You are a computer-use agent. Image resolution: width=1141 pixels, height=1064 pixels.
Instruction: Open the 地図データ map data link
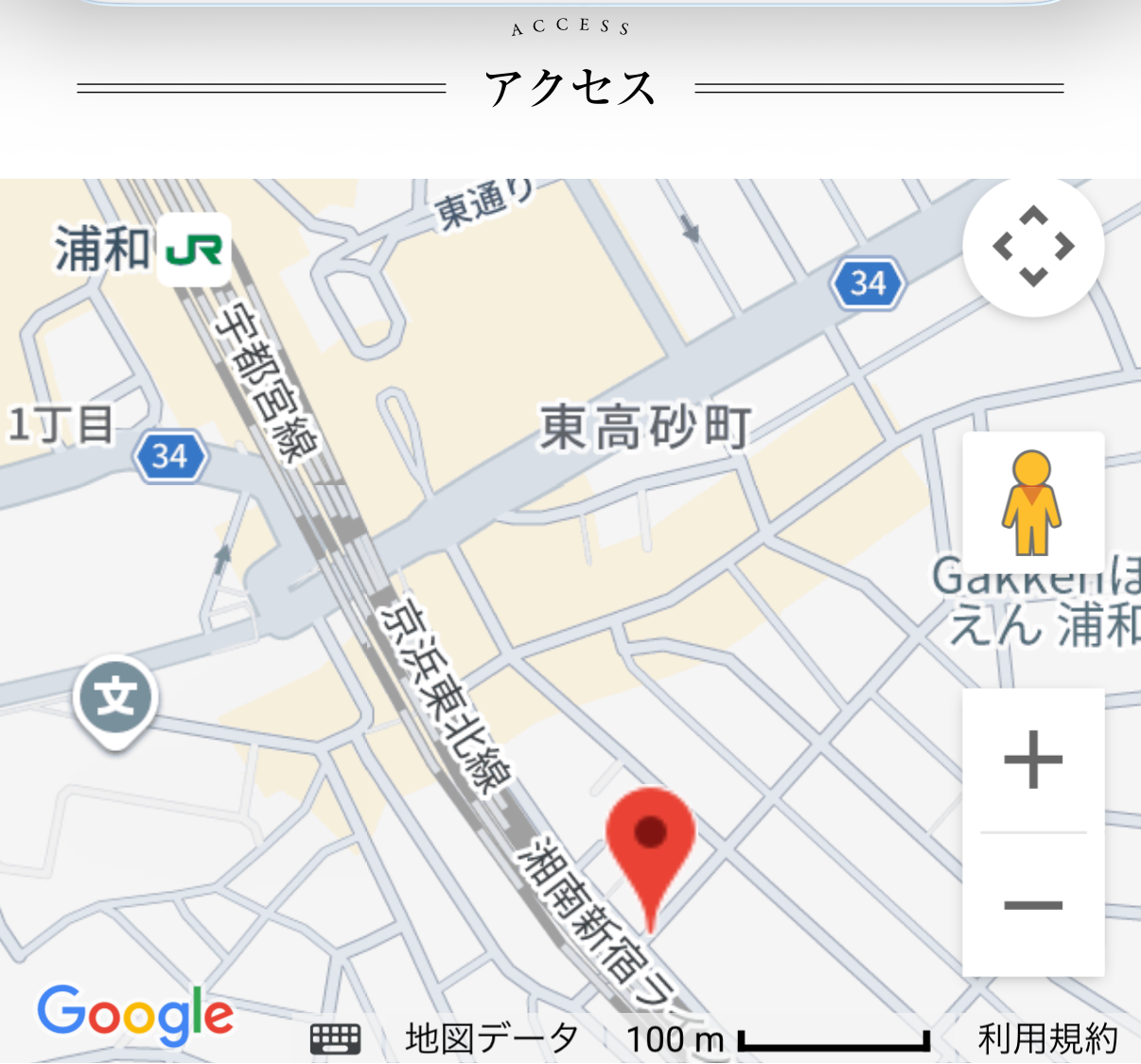(x=491, y=1039)
